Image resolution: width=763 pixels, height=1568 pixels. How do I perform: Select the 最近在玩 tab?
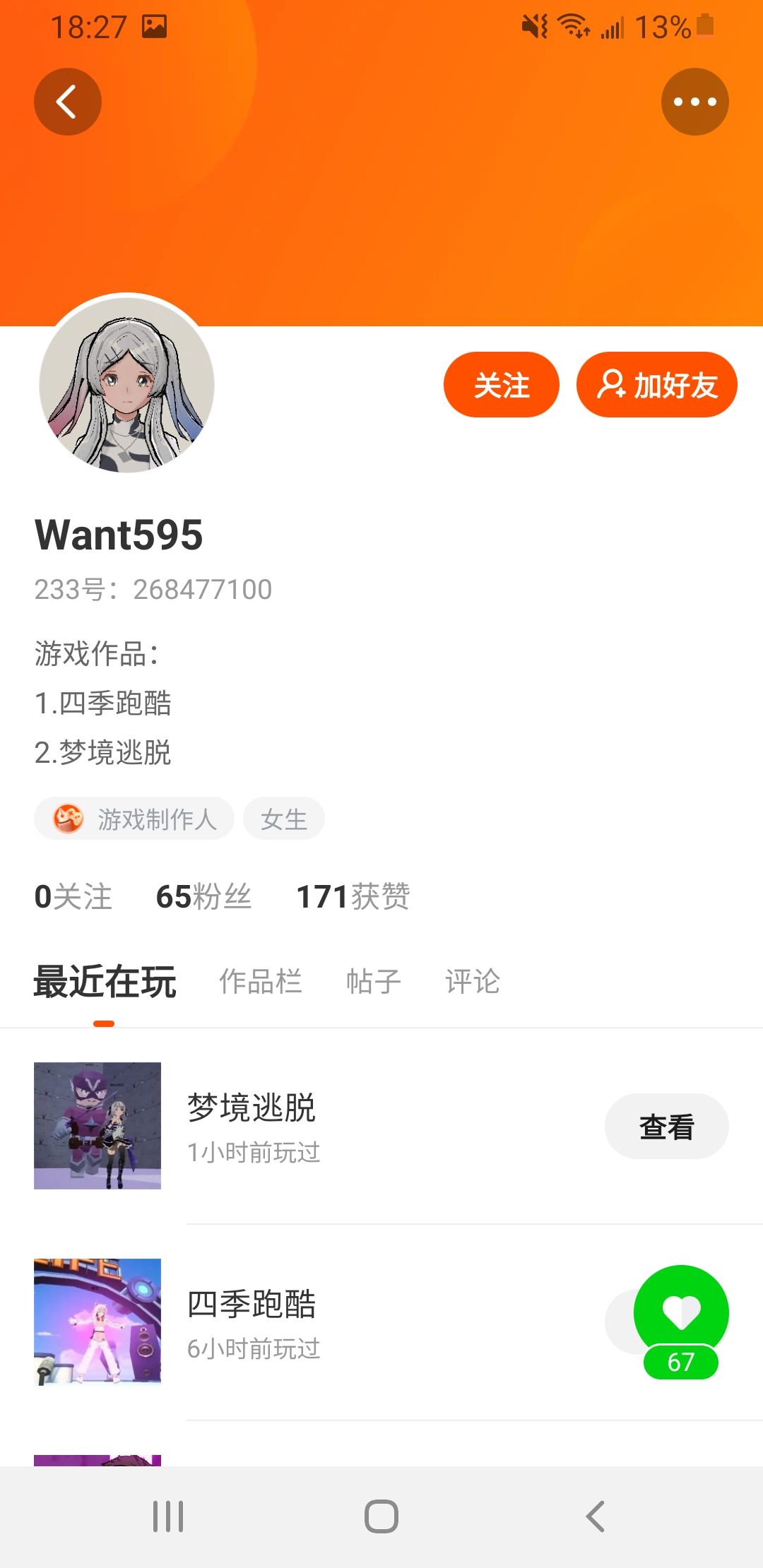tap(105, 981)
